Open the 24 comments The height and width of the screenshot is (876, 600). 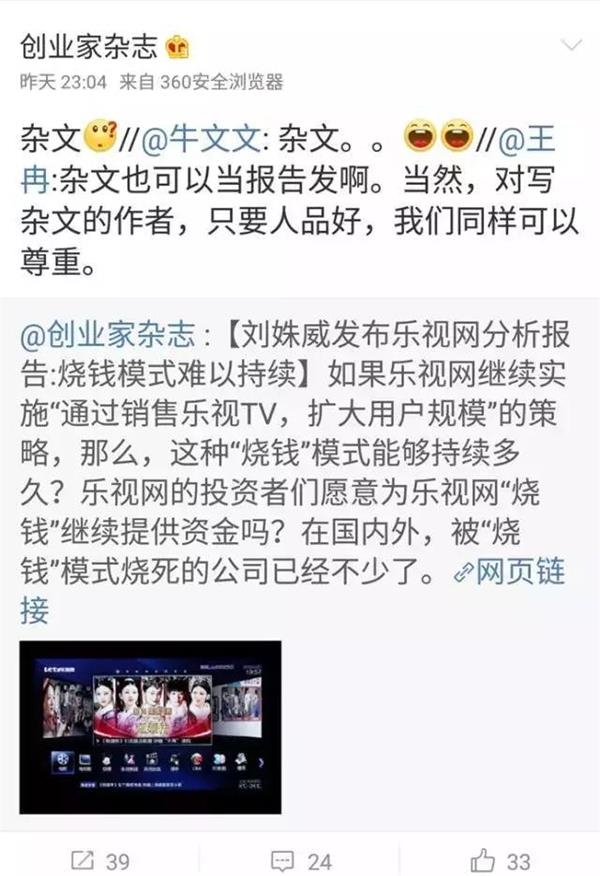pos(301,859)
